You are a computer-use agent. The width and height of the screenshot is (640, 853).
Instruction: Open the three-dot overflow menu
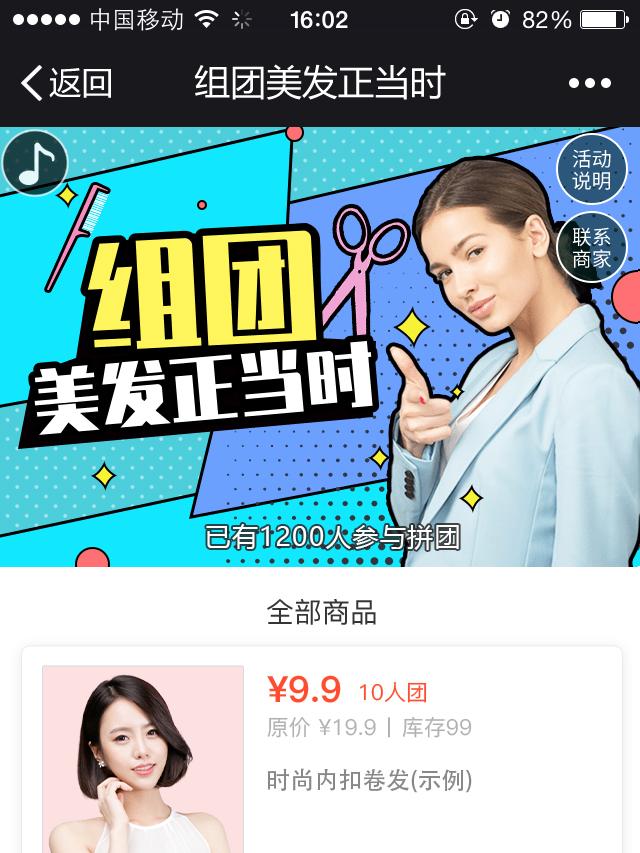(589, 84)
